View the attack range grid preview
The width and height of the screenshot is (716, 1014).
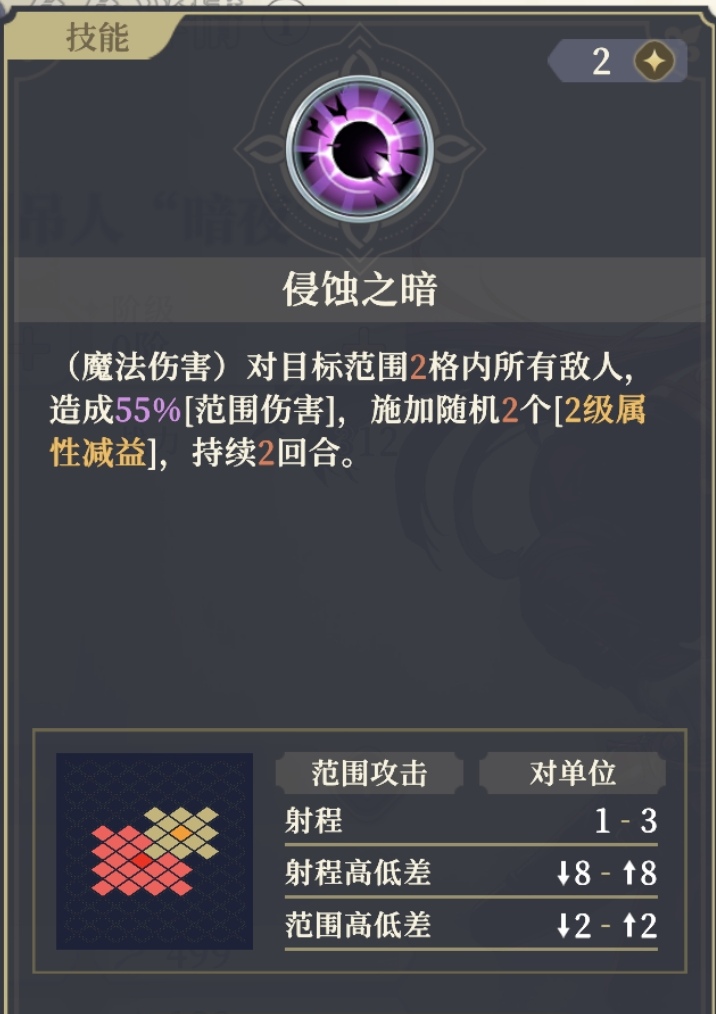(155, 851)
